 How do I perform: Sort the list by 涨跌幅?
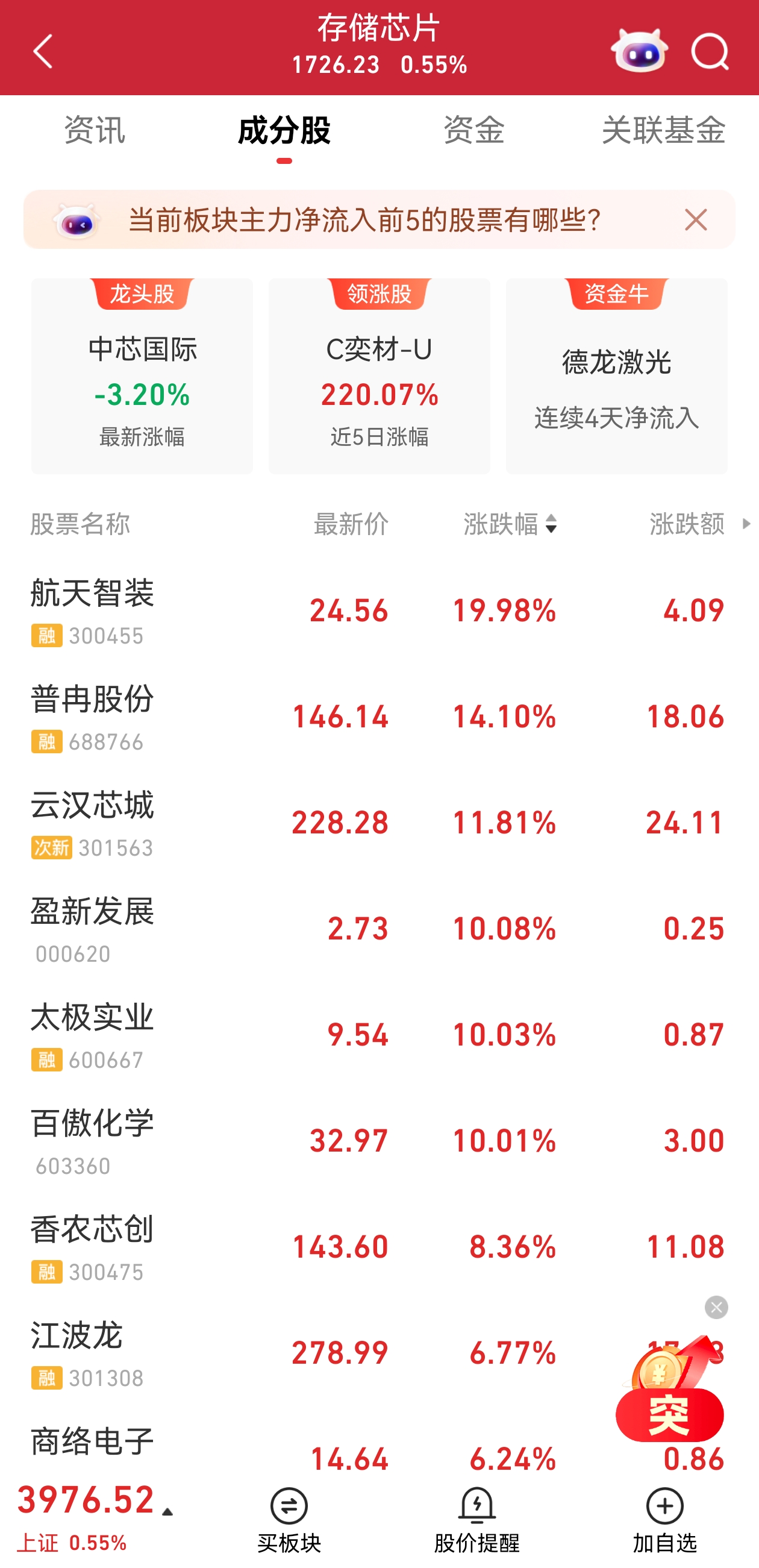[510, 524]
